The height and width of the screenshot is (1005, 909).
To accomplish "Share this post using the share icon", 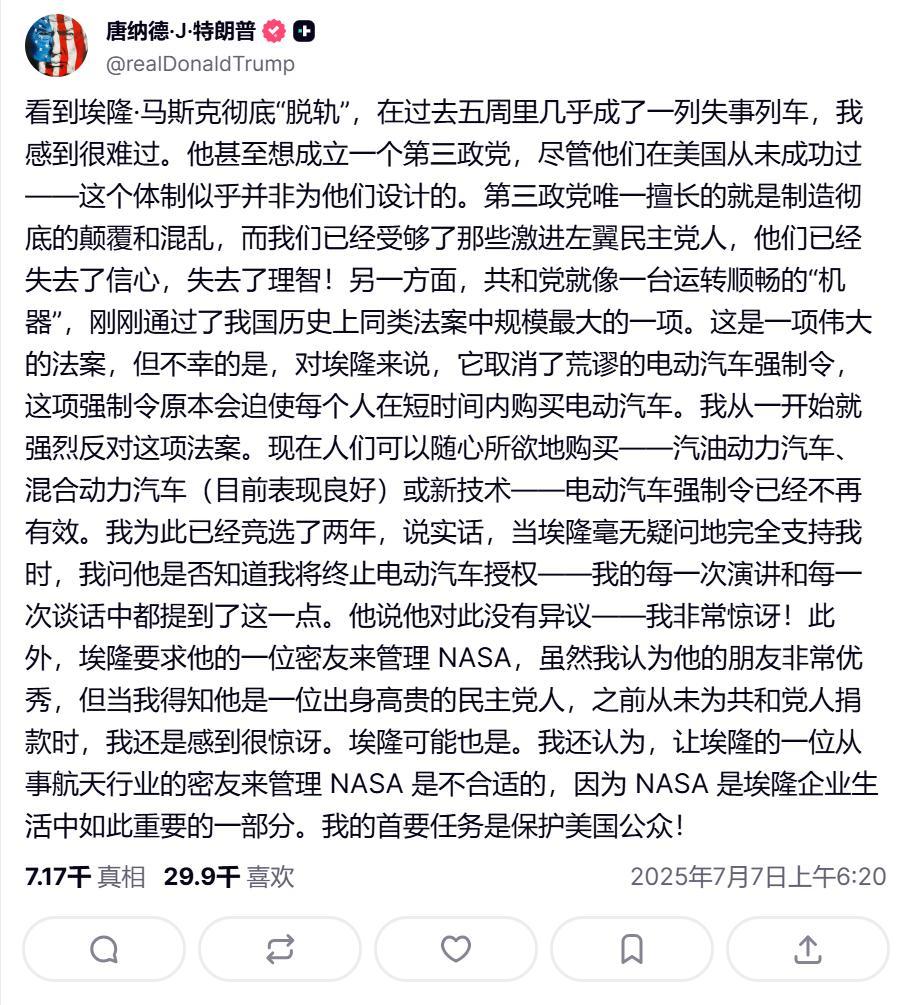I will click(807, 949).
